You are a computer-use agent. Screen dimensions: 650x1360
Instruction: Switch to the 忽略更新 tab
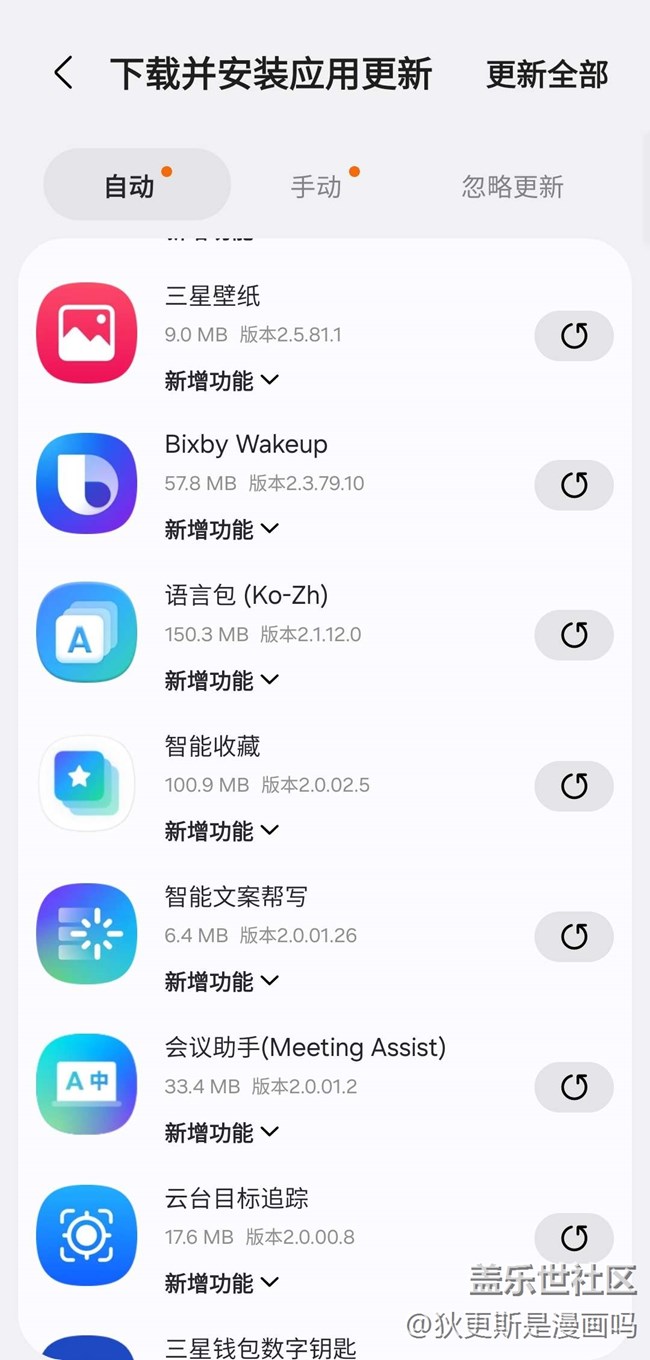click(513, 186)
